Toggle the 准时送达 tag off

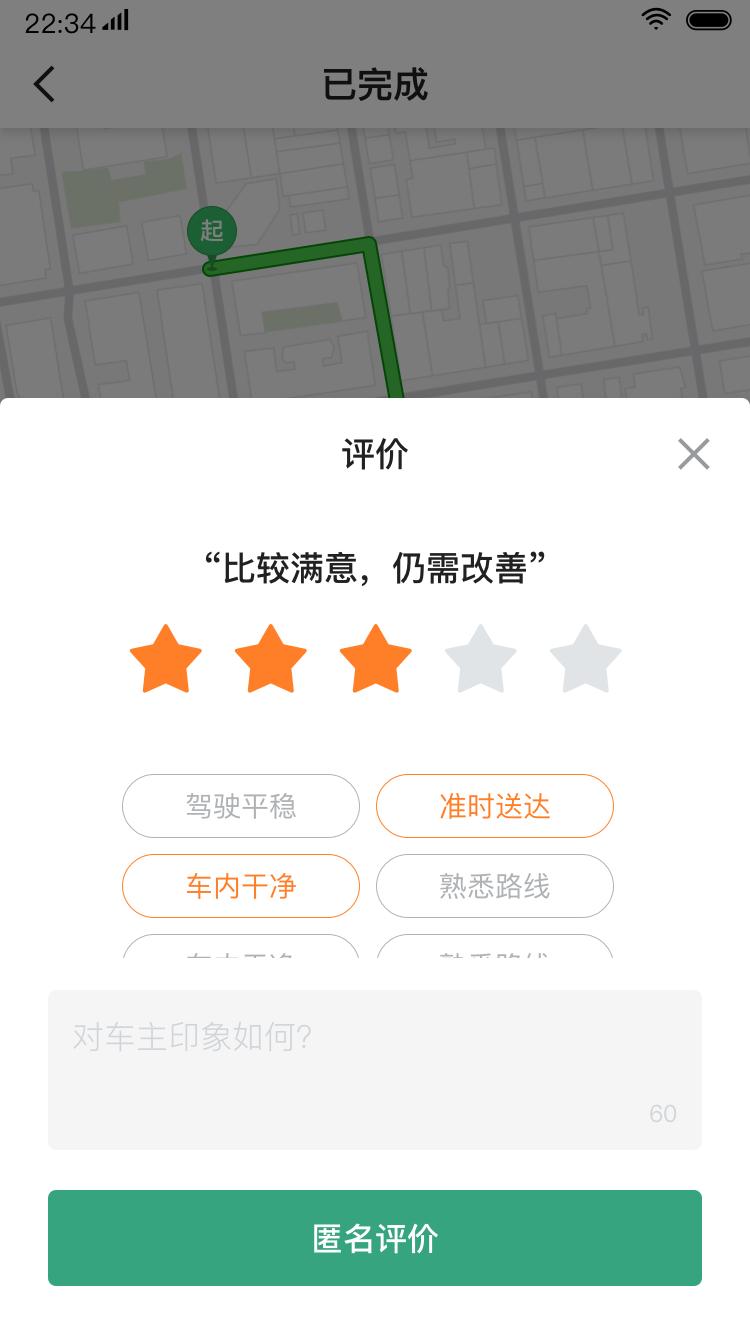495,806
